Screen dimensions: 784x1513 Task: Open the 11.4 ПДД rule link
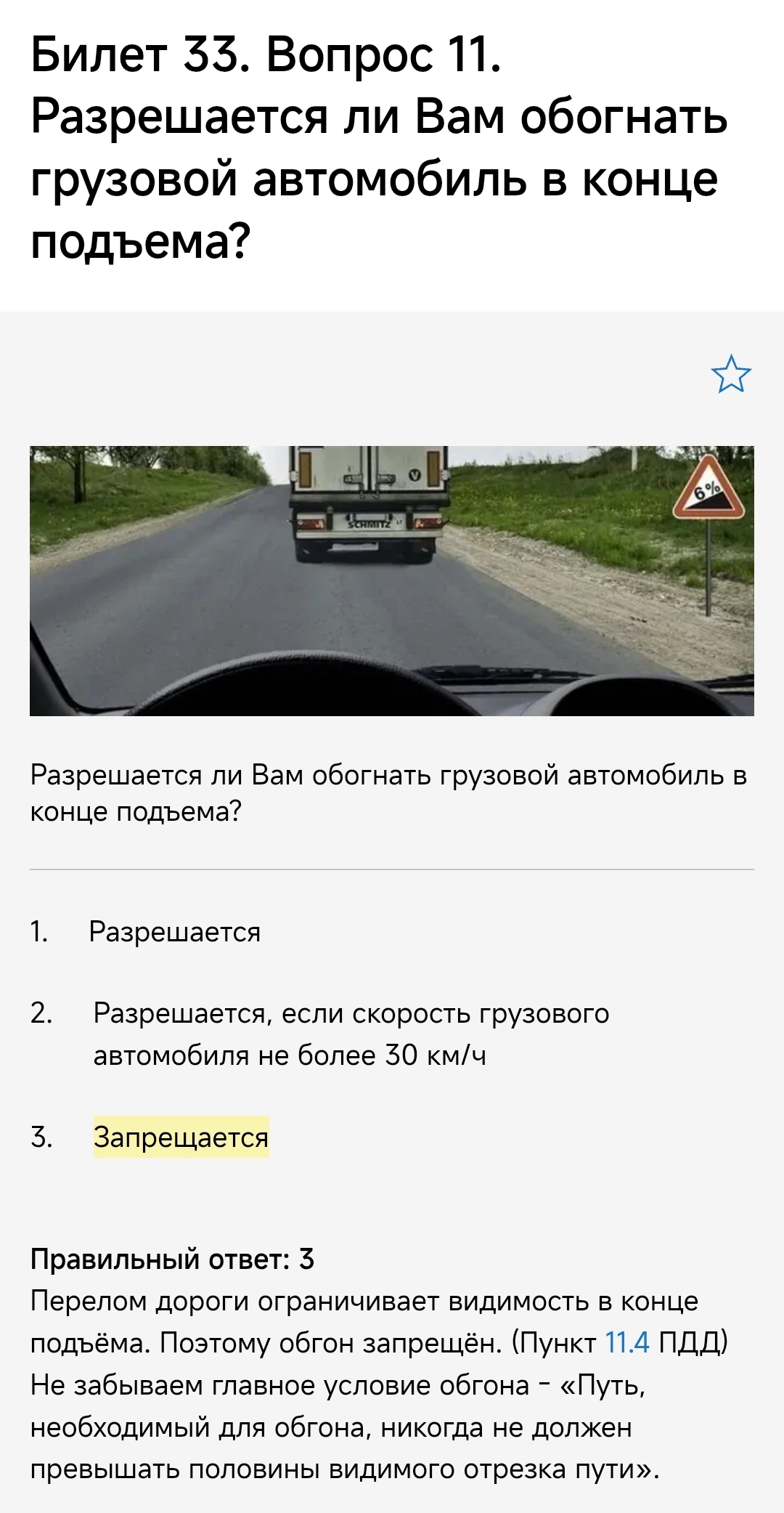[626, 1343]
